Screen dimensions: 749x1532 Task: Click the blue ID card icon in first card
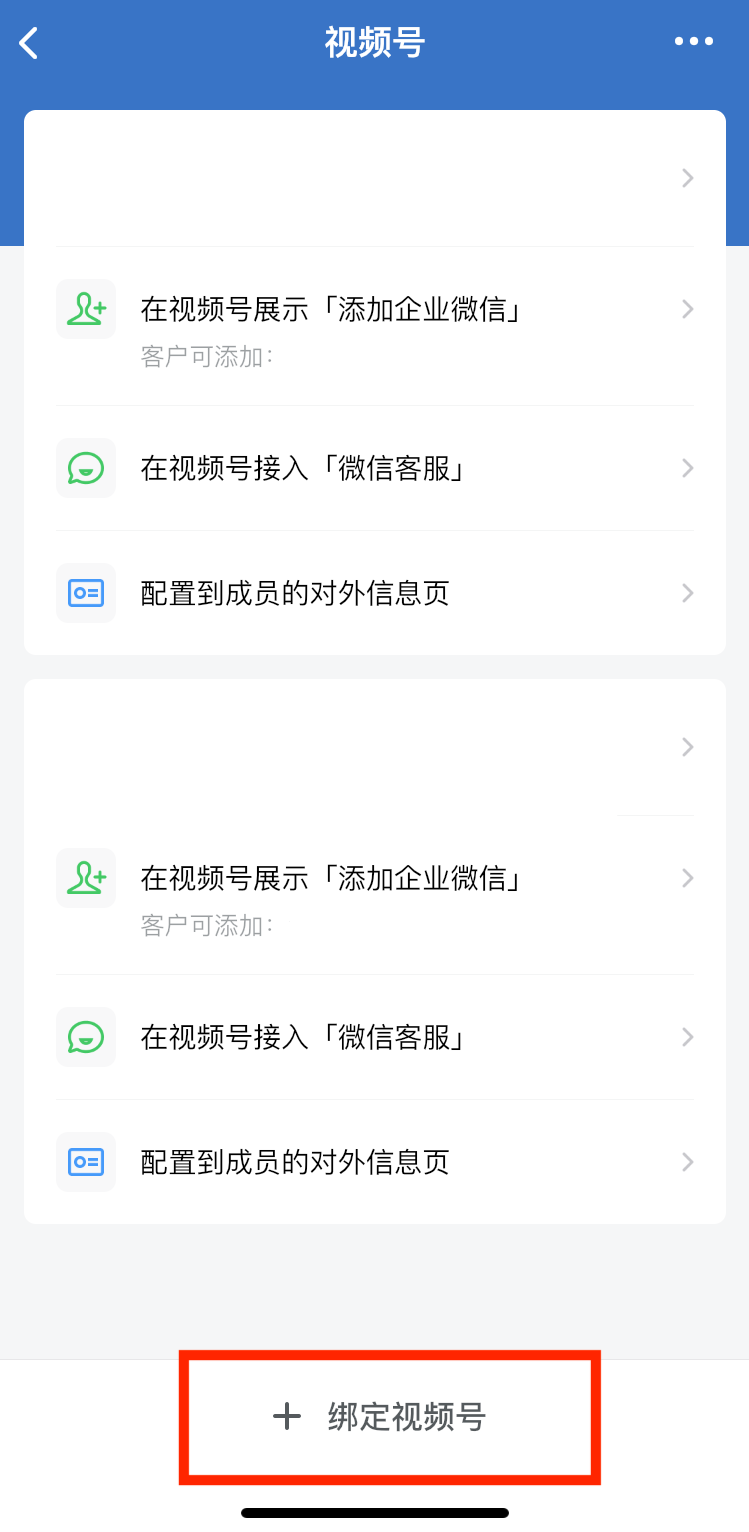point(86,593)
